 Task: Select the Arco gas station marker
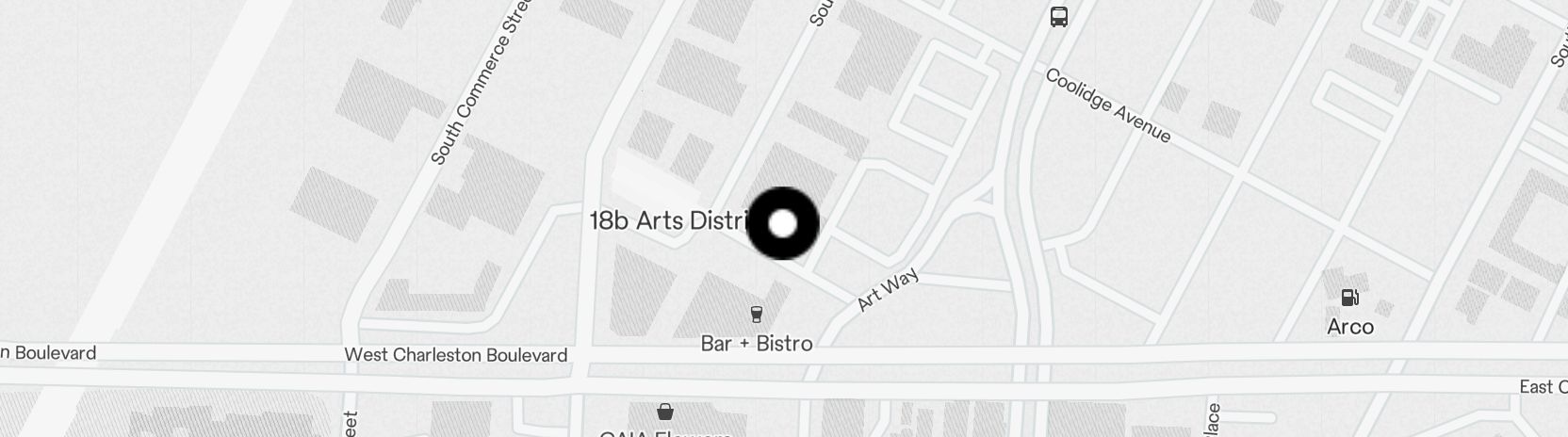point(1349,299)
